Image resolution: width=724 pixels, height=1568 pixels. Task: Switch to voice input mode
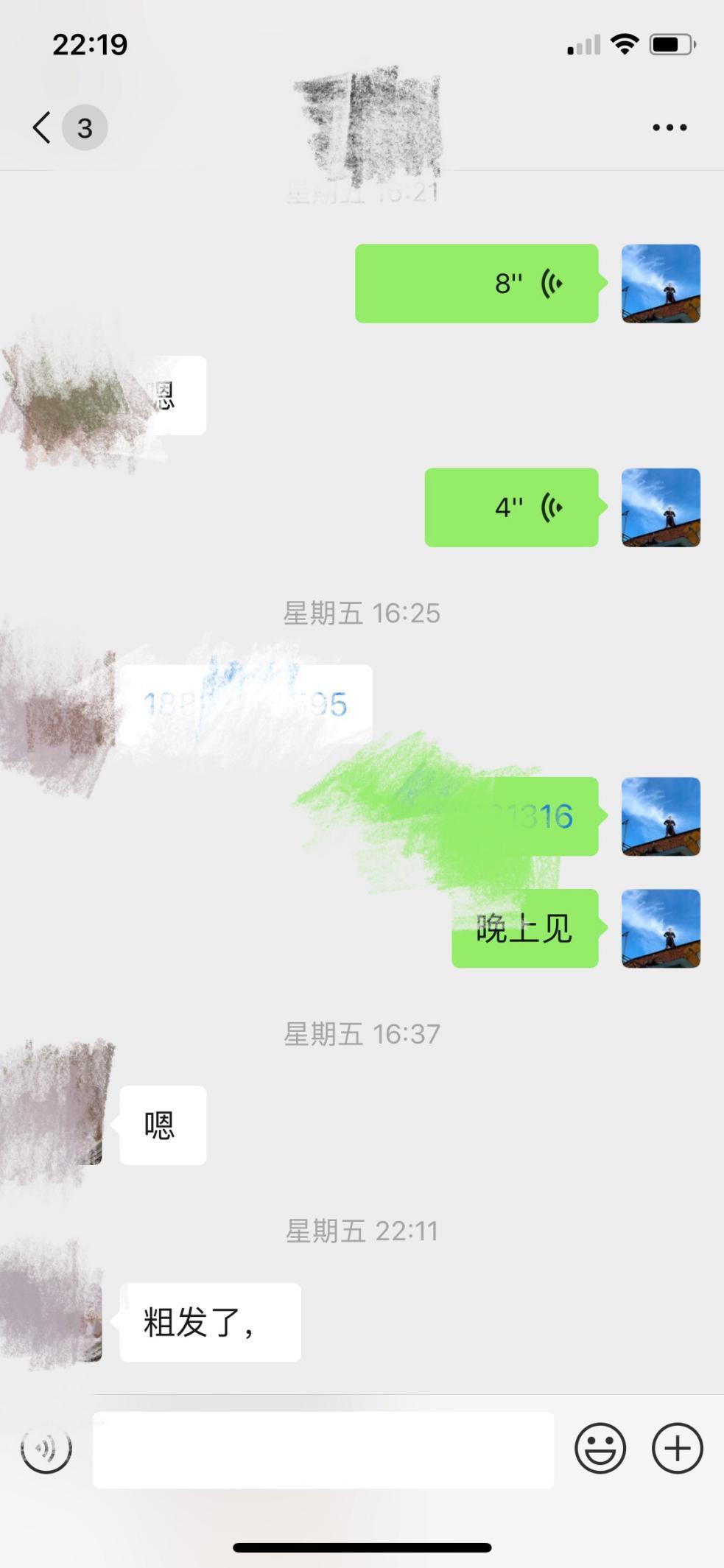(x=46, y=1449)
